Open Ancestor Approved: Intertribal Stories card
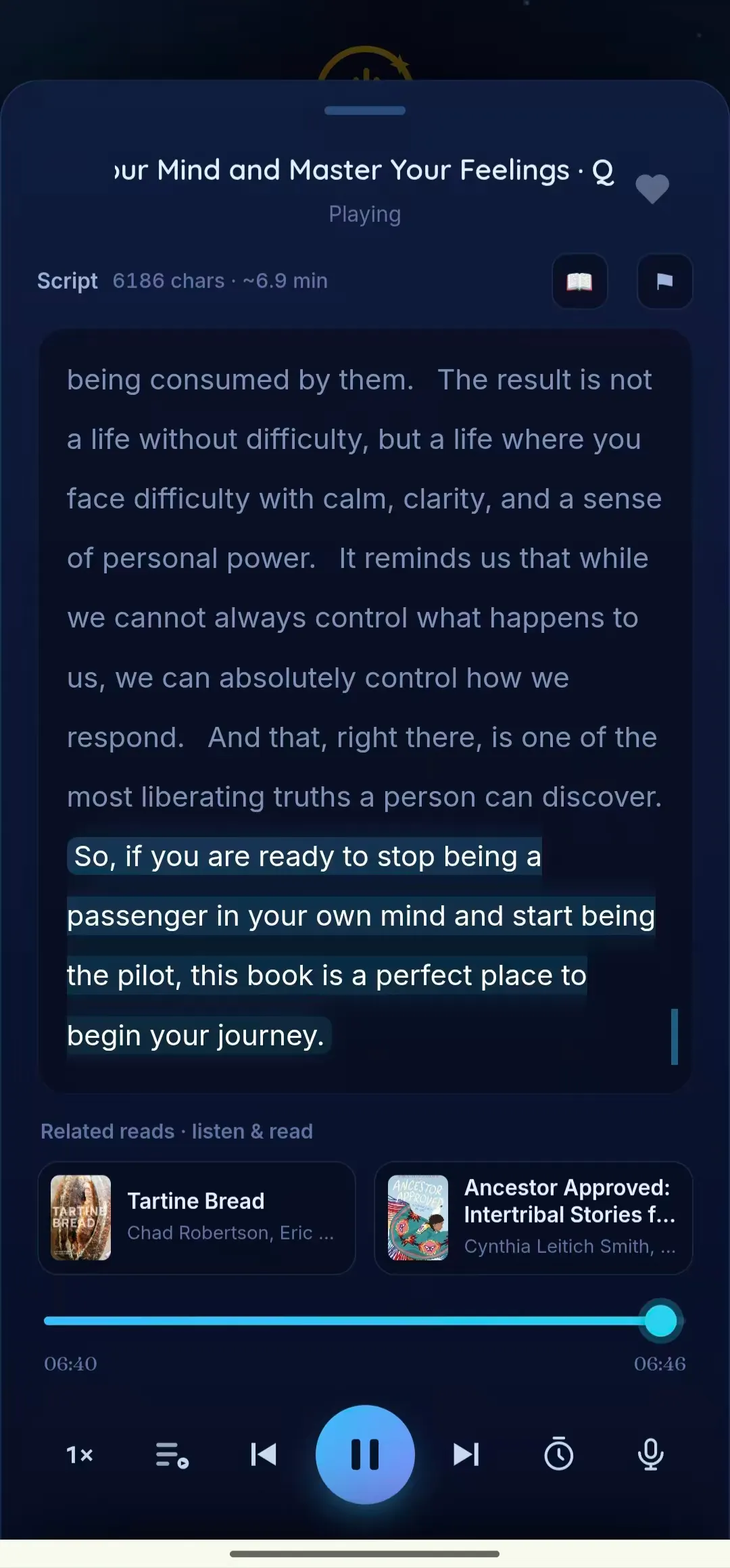This screenshot has width=730, height=1568. (533, 1218)
